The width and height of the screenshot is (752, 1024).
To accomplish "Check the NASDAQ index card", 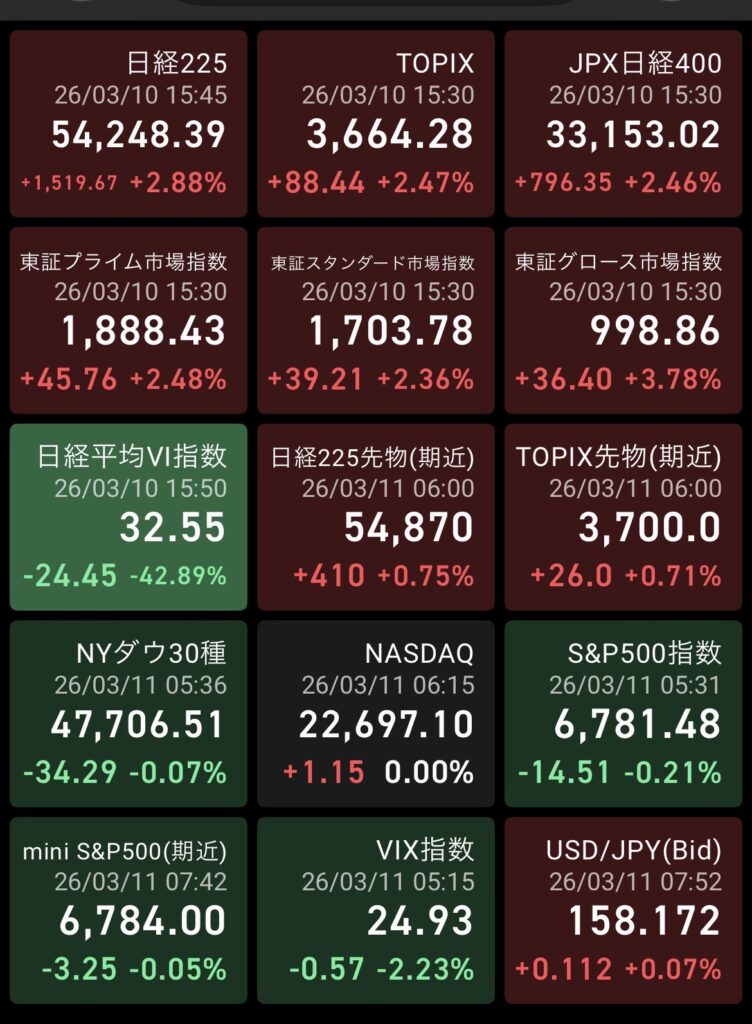I will (376, 713).
